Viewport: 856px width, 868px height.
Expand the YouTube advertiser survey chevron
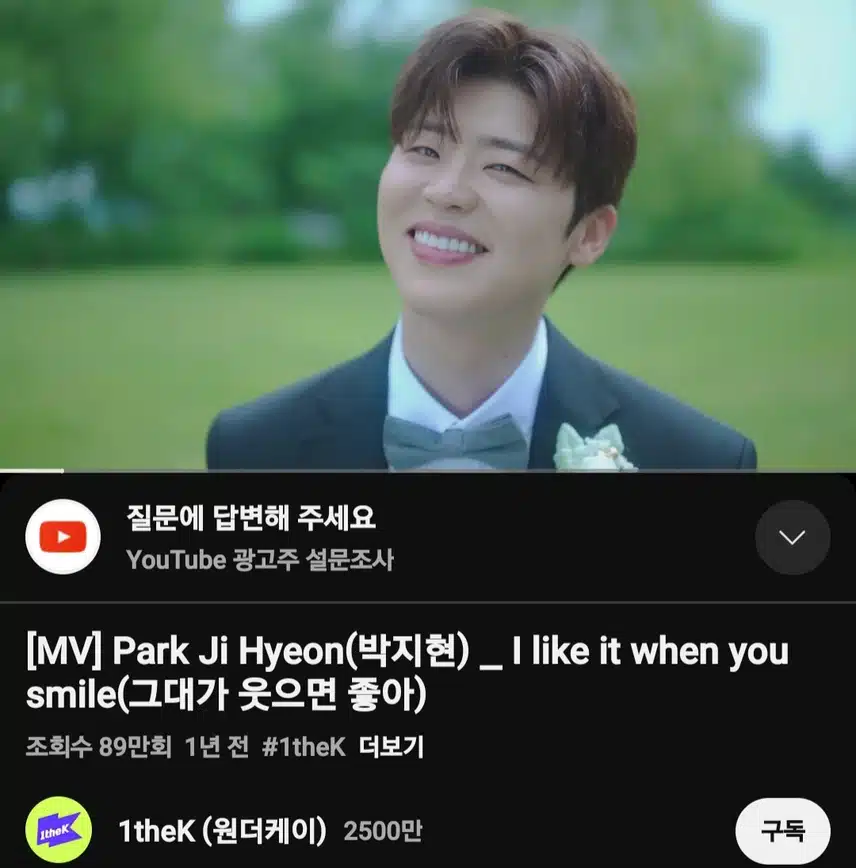(x=792, y=537)
